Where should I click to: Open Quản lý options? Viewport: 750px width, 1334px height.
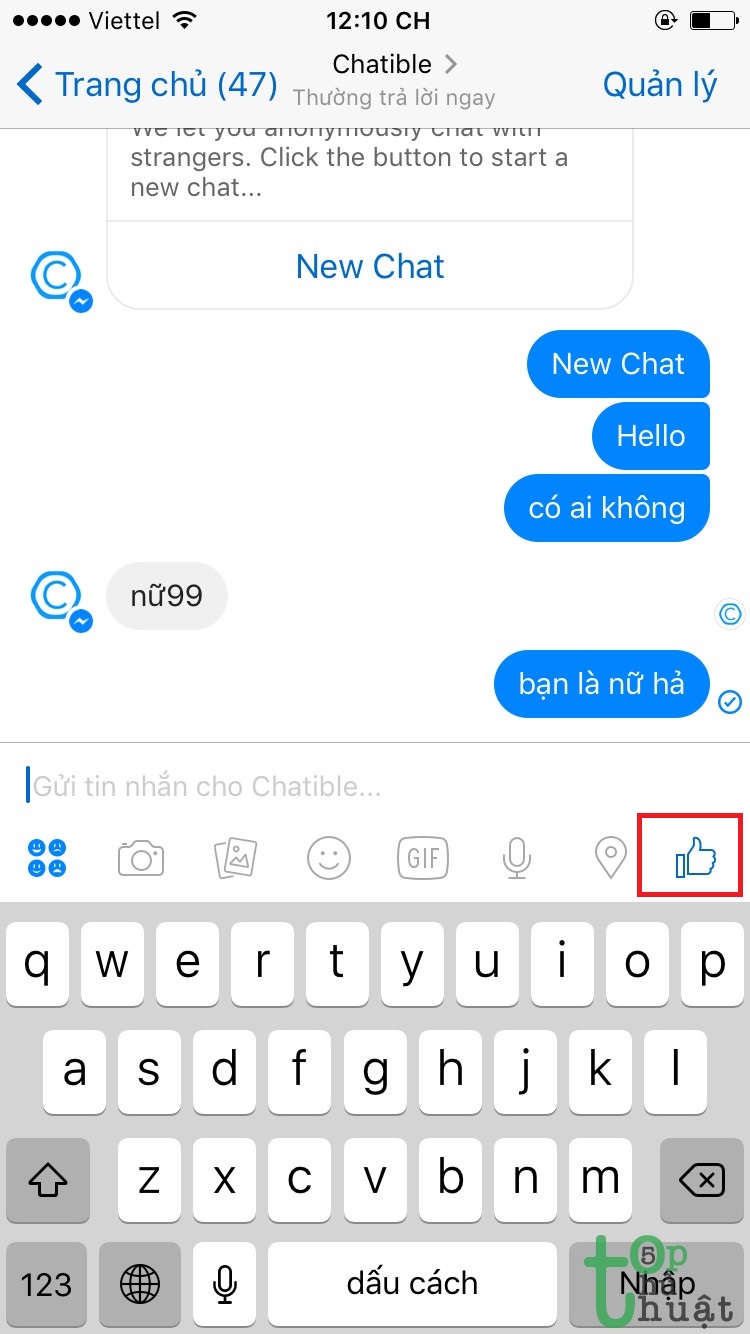coord(659,85)
